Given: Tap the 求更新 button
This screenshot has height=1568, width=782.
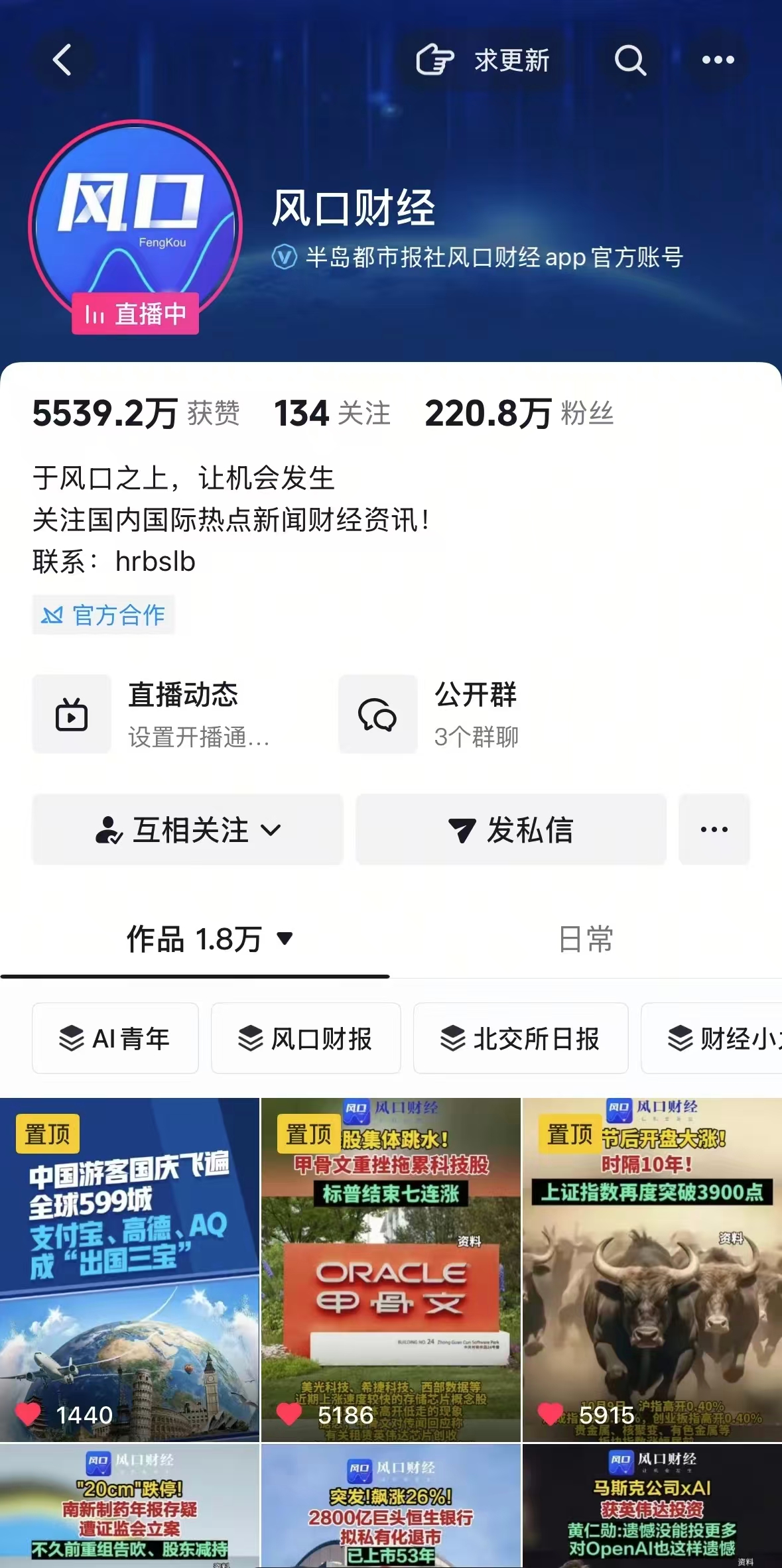Looking at the screenshot, I should (x=483, y=60).
